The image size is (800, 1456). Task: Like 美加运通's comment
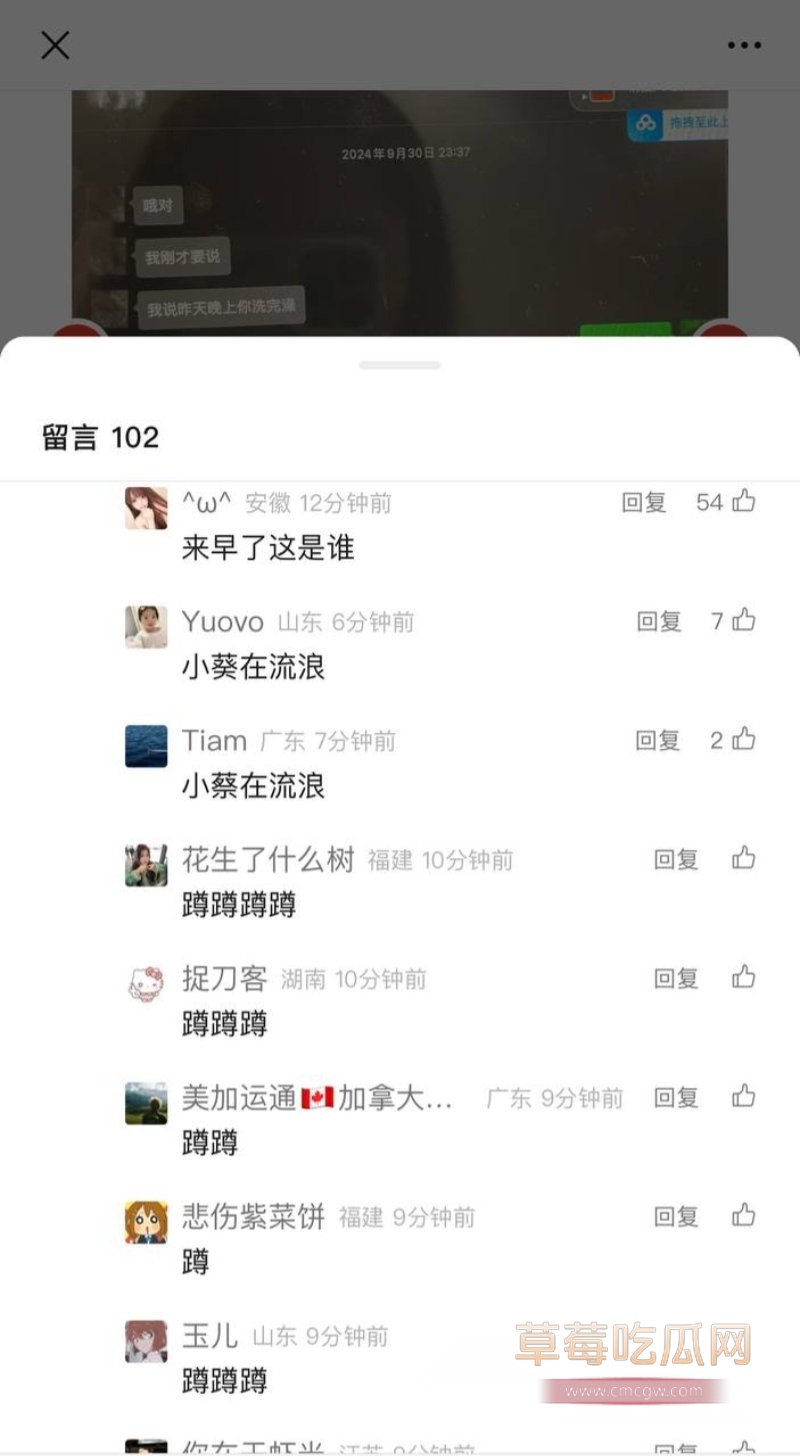click(x=743, y=1096)
